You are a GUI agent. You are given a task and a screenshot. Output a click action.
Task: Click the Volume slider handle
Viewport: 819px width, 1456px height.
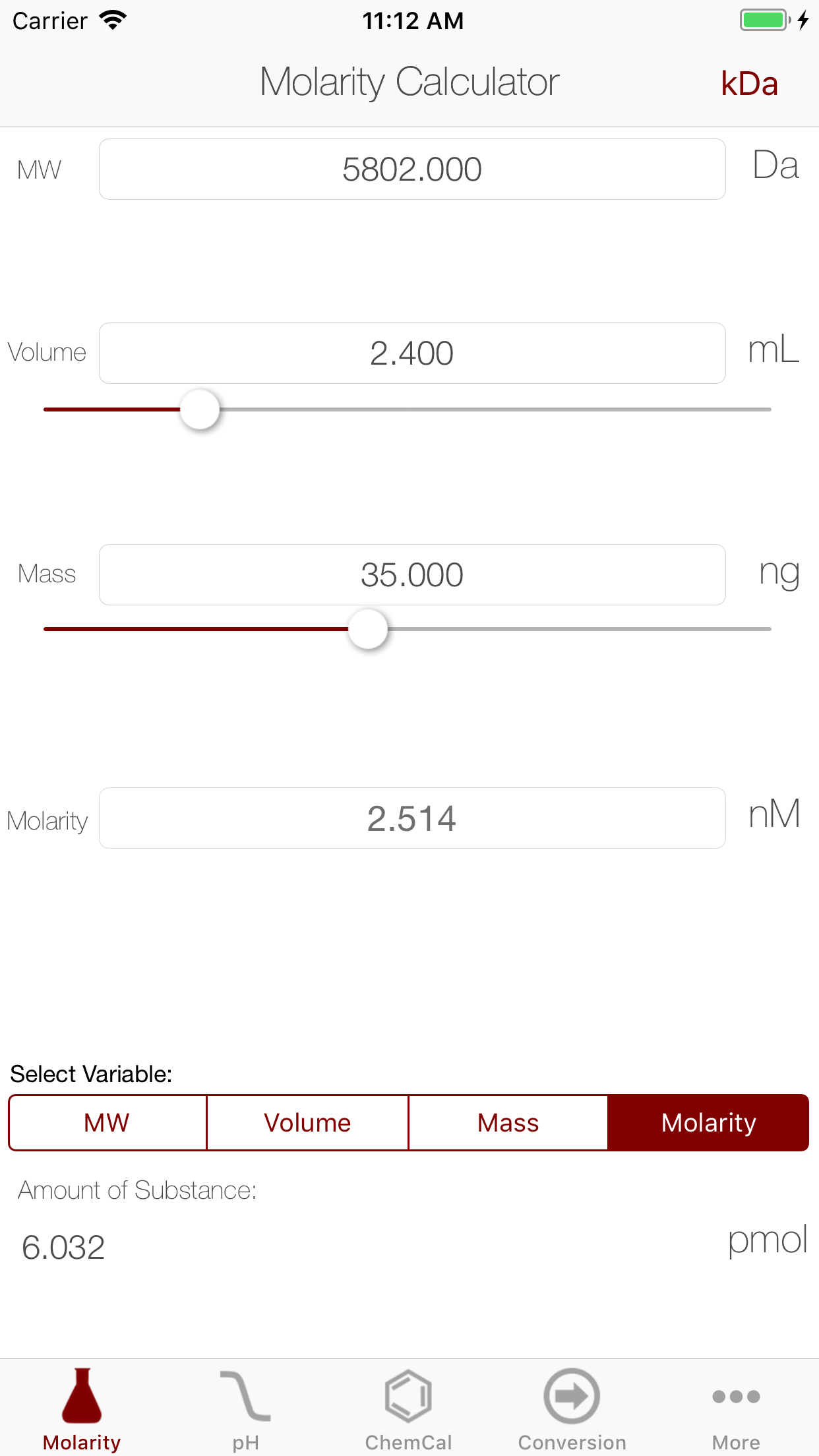200,409
